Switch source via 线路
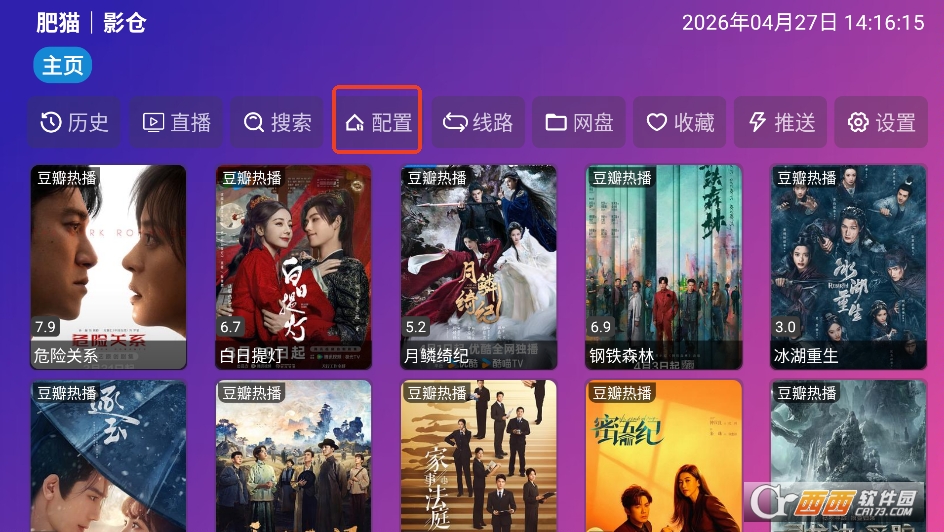The image size is (944, 532). (x=478, y=122)
